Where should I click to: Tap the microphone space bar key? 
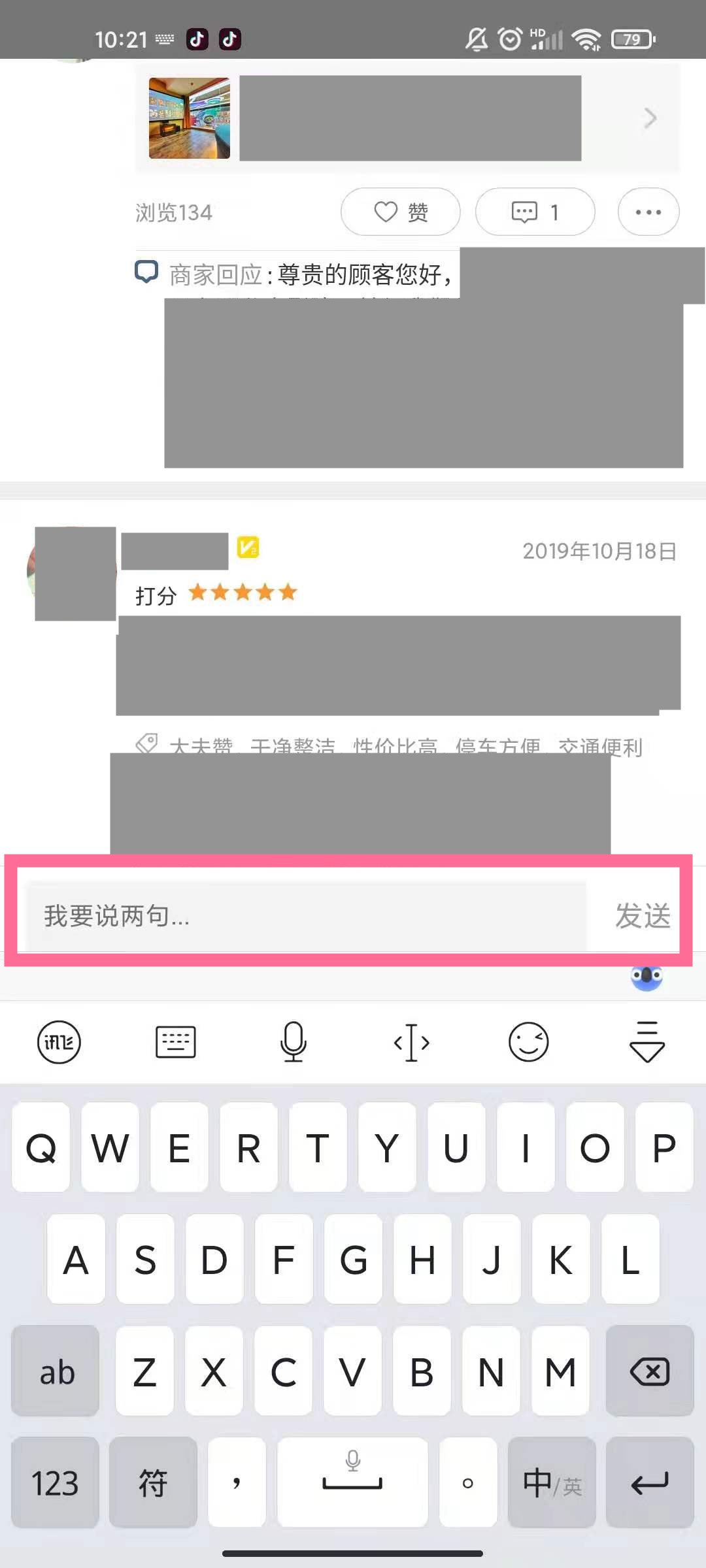tap(352, 1482)
